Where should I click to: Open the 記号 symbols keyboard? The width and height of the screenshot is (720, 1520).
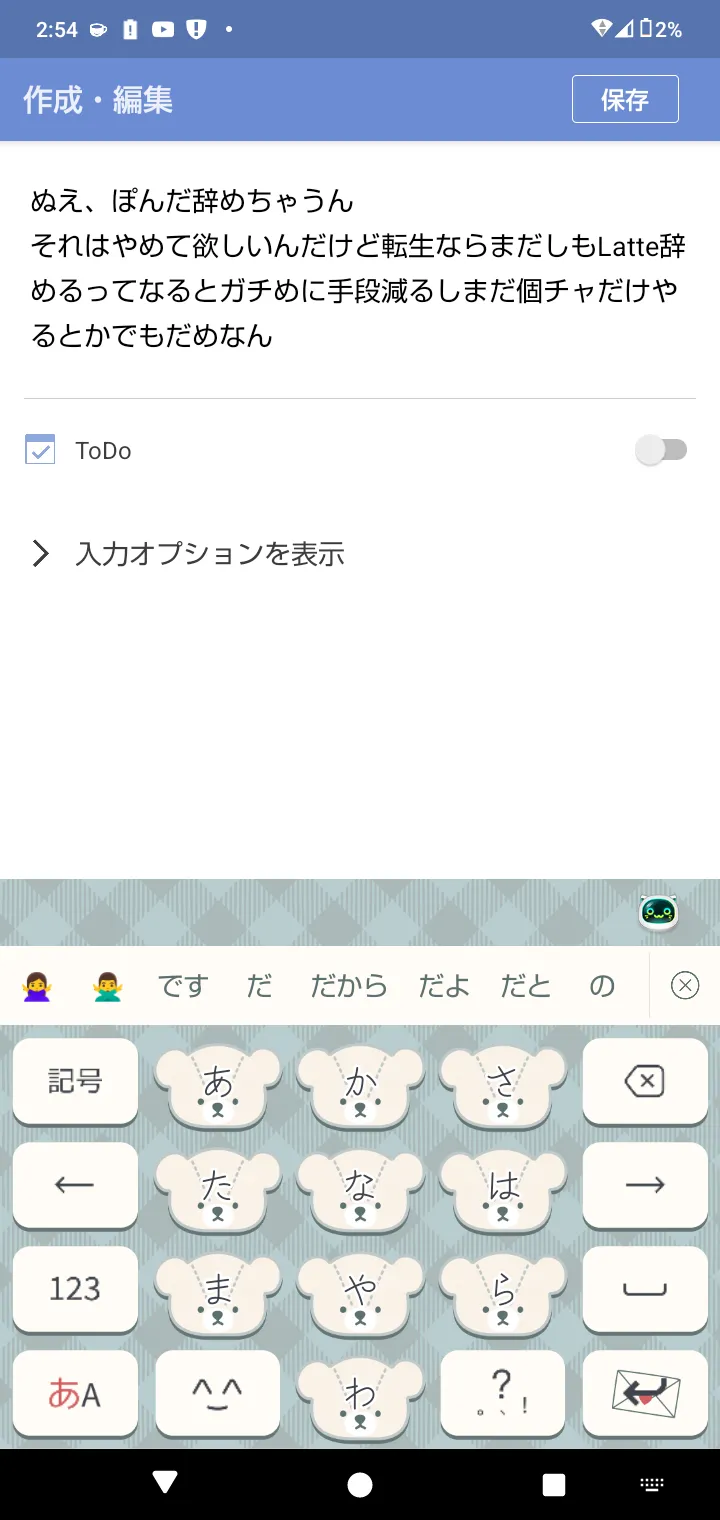pyautogui.click(x=75, y=1081)
